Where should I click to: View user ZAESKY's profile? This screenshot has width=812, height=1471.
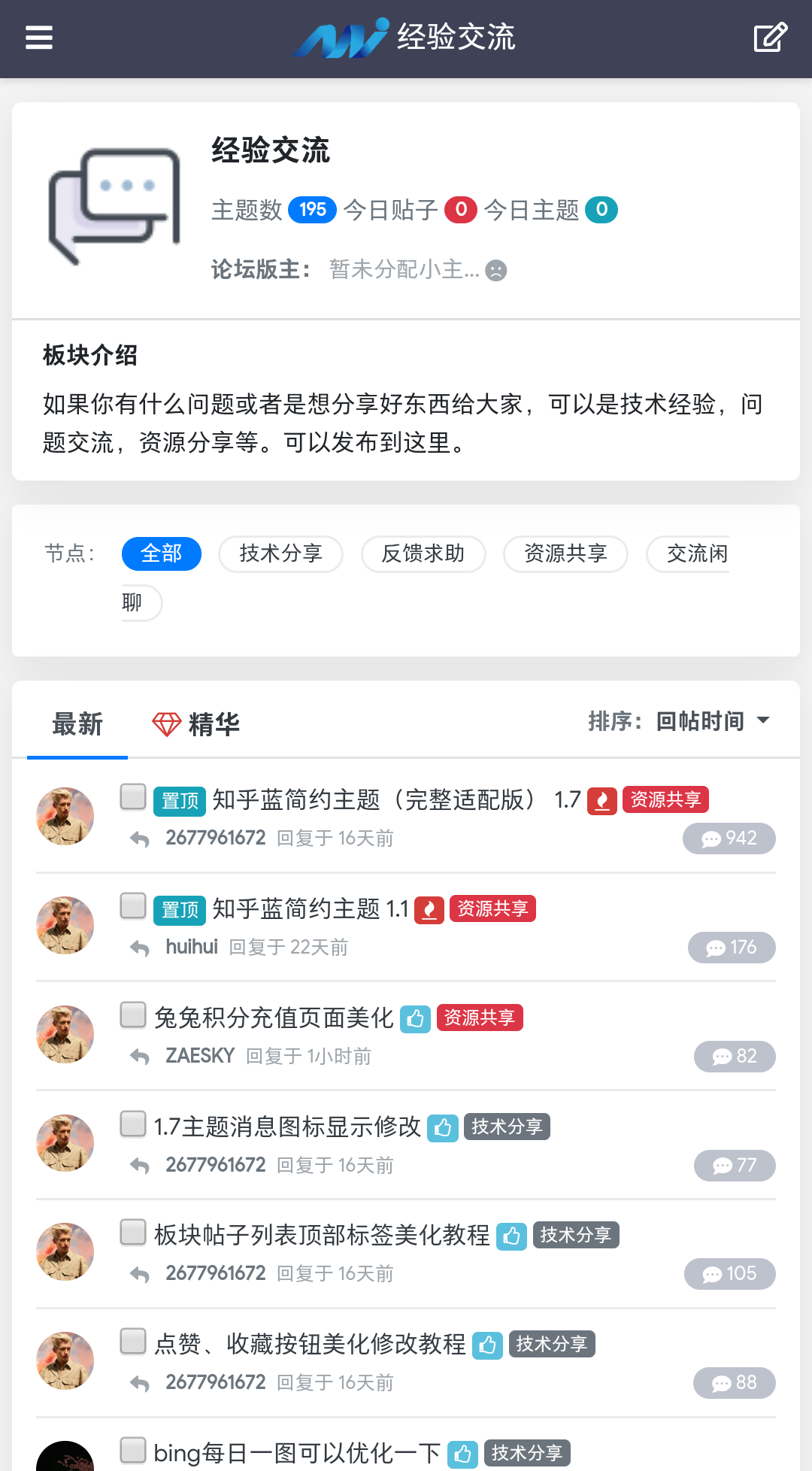tap(200, 1056)
